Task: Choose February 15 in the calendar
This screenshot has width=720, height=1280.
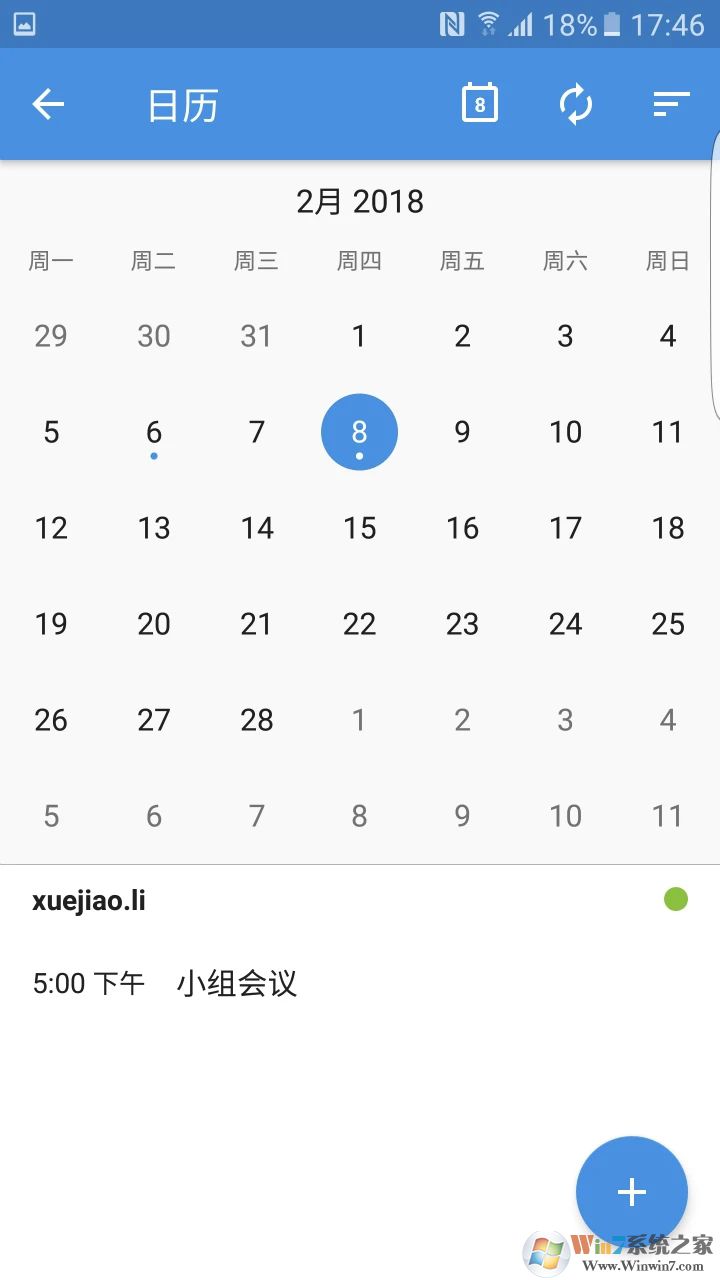Action: pyautogui.click(x=359, y=528)
